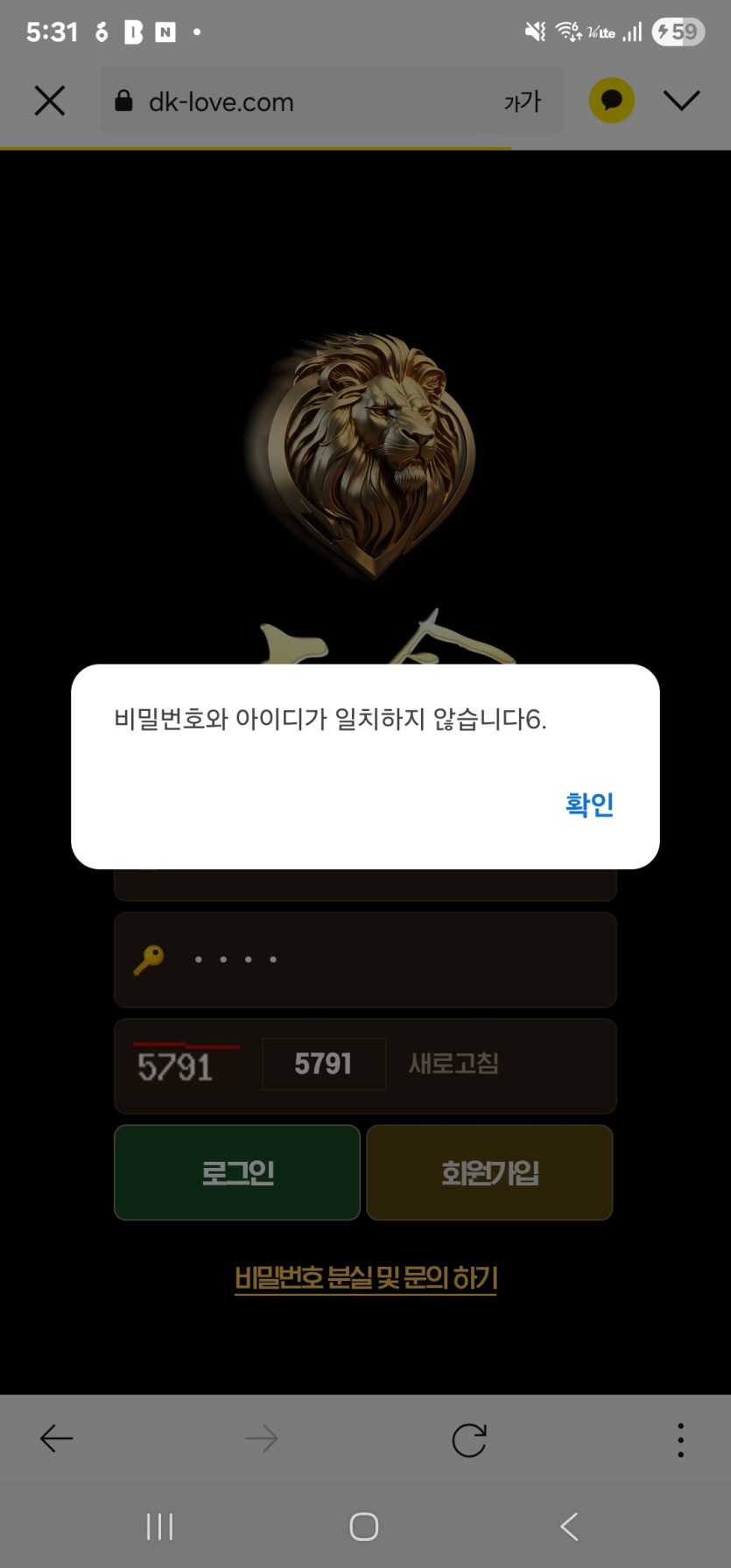Image resolution: width=731 pixels, height=1568 pixels.
Task: Open the browser's three-dot overflow menu
Action: coord(680,1439)
